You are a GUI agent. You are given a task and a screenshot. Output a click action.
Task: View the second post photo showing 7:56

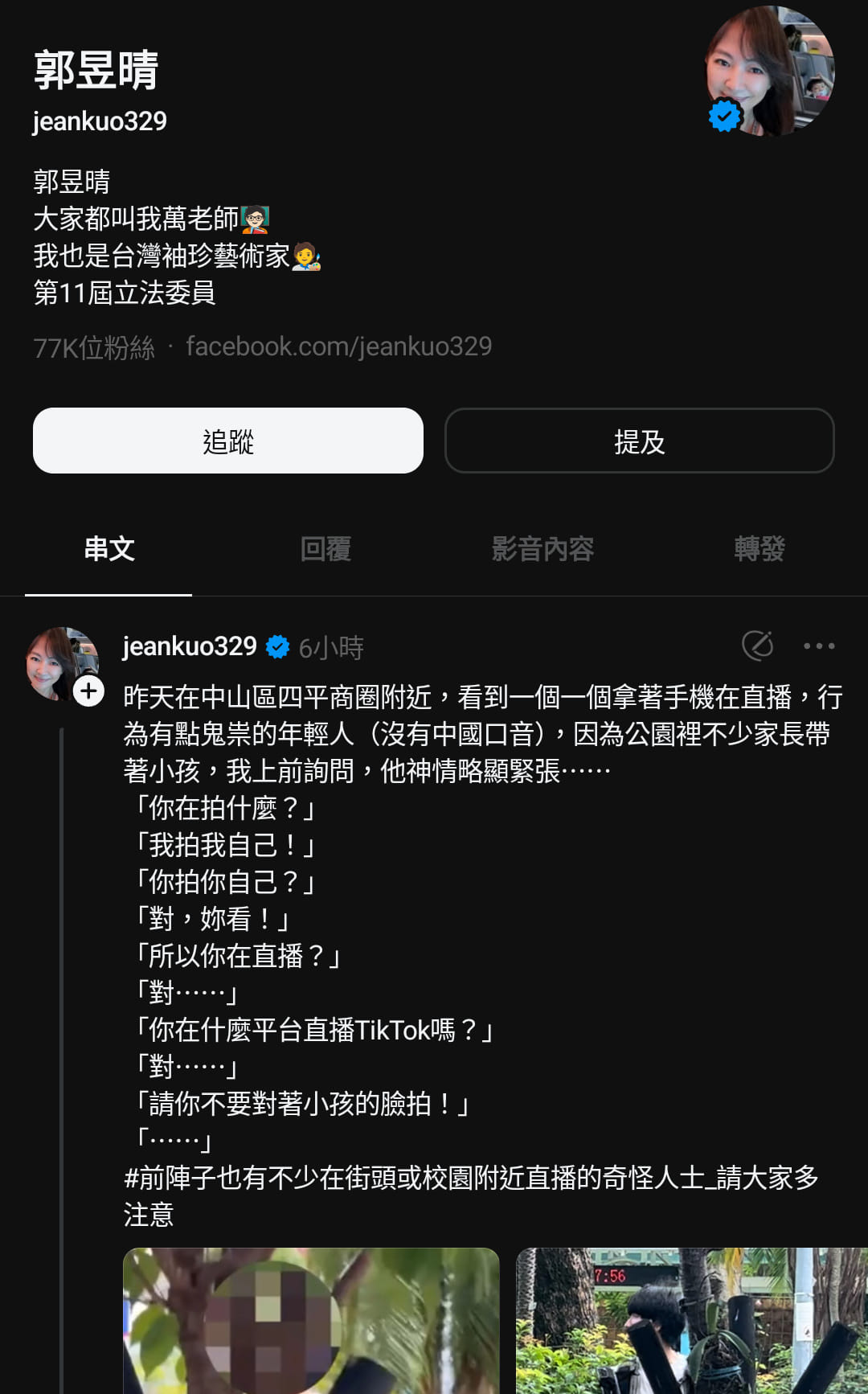coord(692,1321)
